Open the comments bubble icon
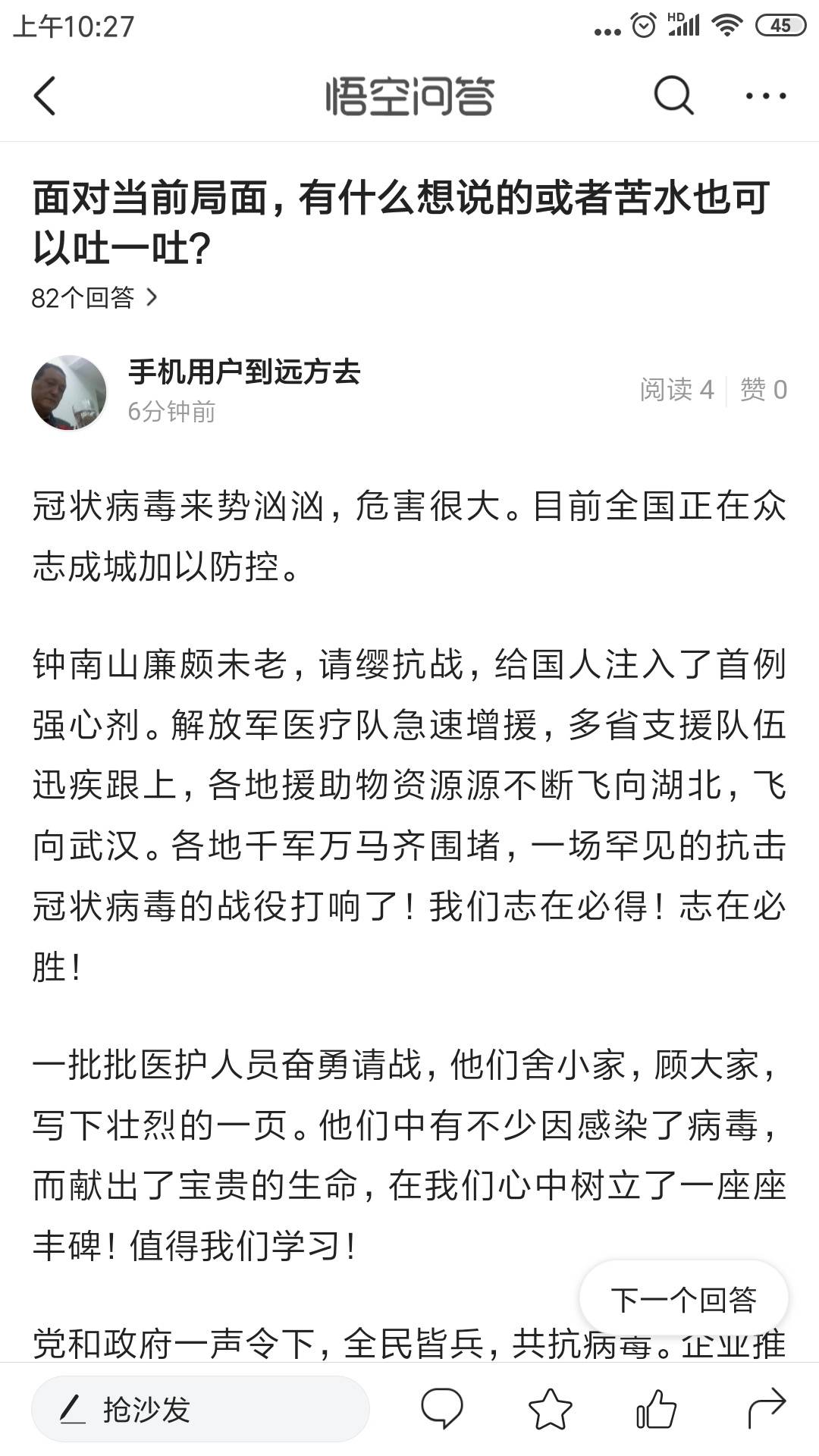The width and height of the screenshot is (819, 1456). coord(441,1409)
